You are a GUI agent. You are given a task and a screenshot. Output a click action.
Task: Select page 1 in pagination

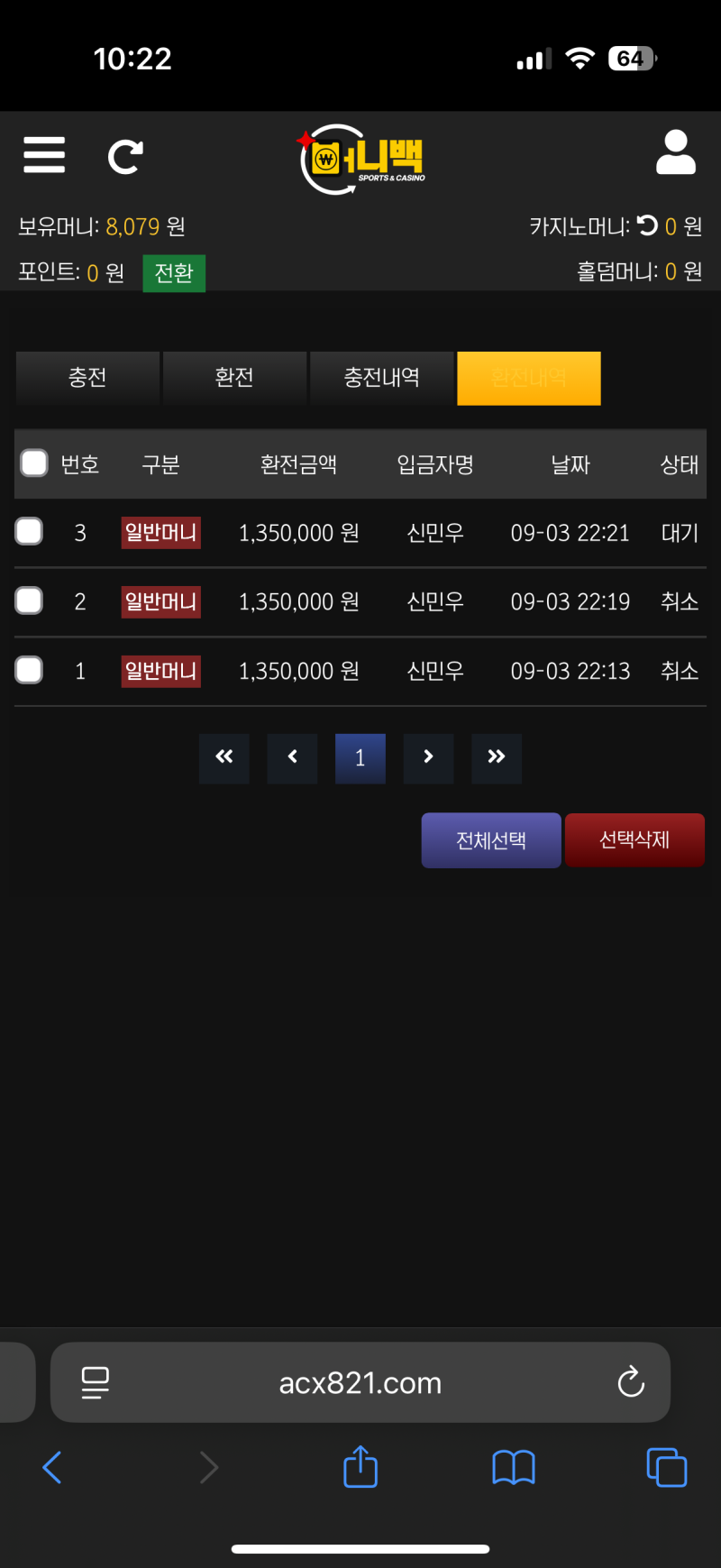click(360, 757)
